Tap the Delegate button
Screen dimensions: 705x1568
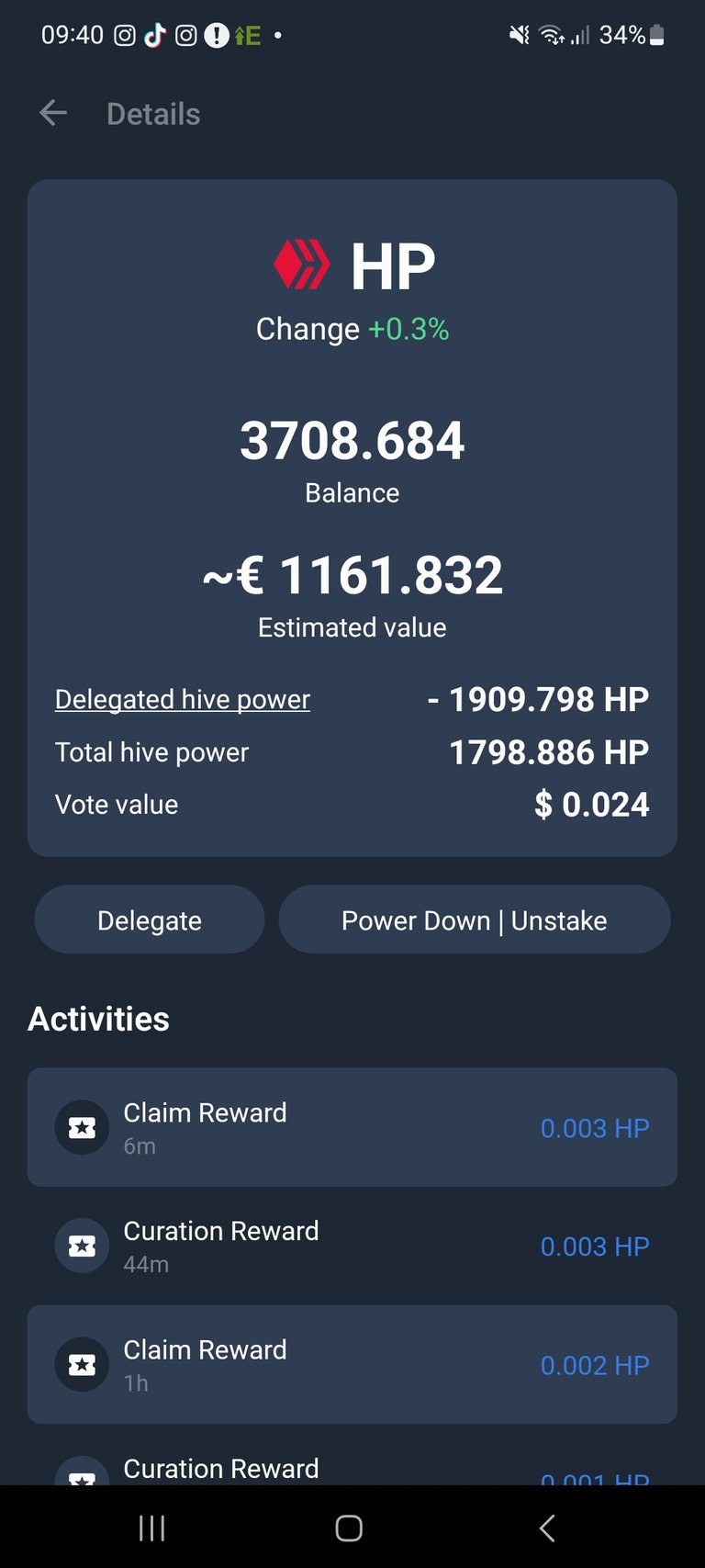[x=150, y=919]
